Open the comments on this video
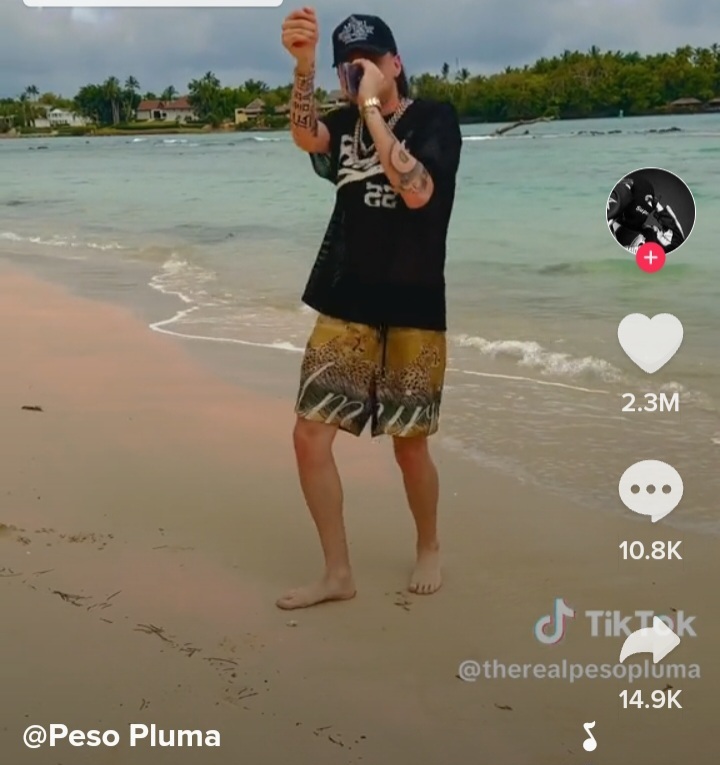Image resolution: width=720 pixels, height=765 pixels. pos(650,490)
